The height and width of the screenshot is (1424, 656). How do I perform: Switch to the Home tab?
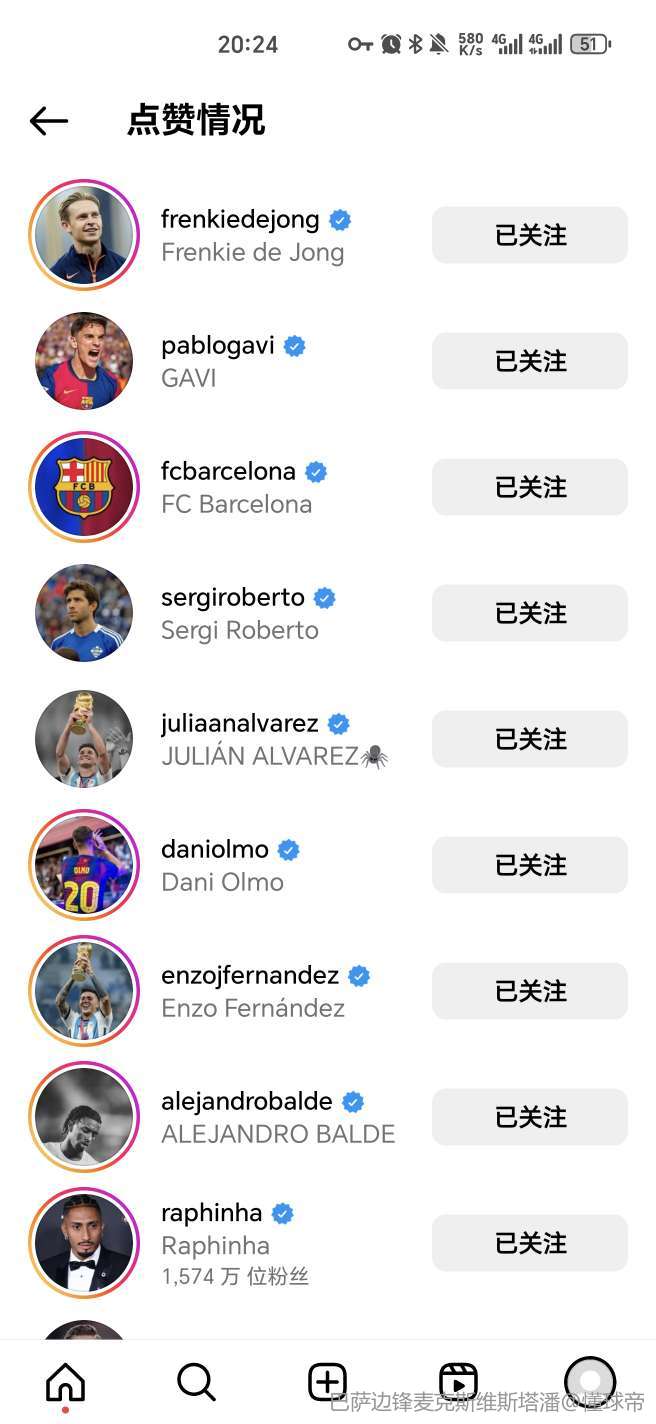66,1383
